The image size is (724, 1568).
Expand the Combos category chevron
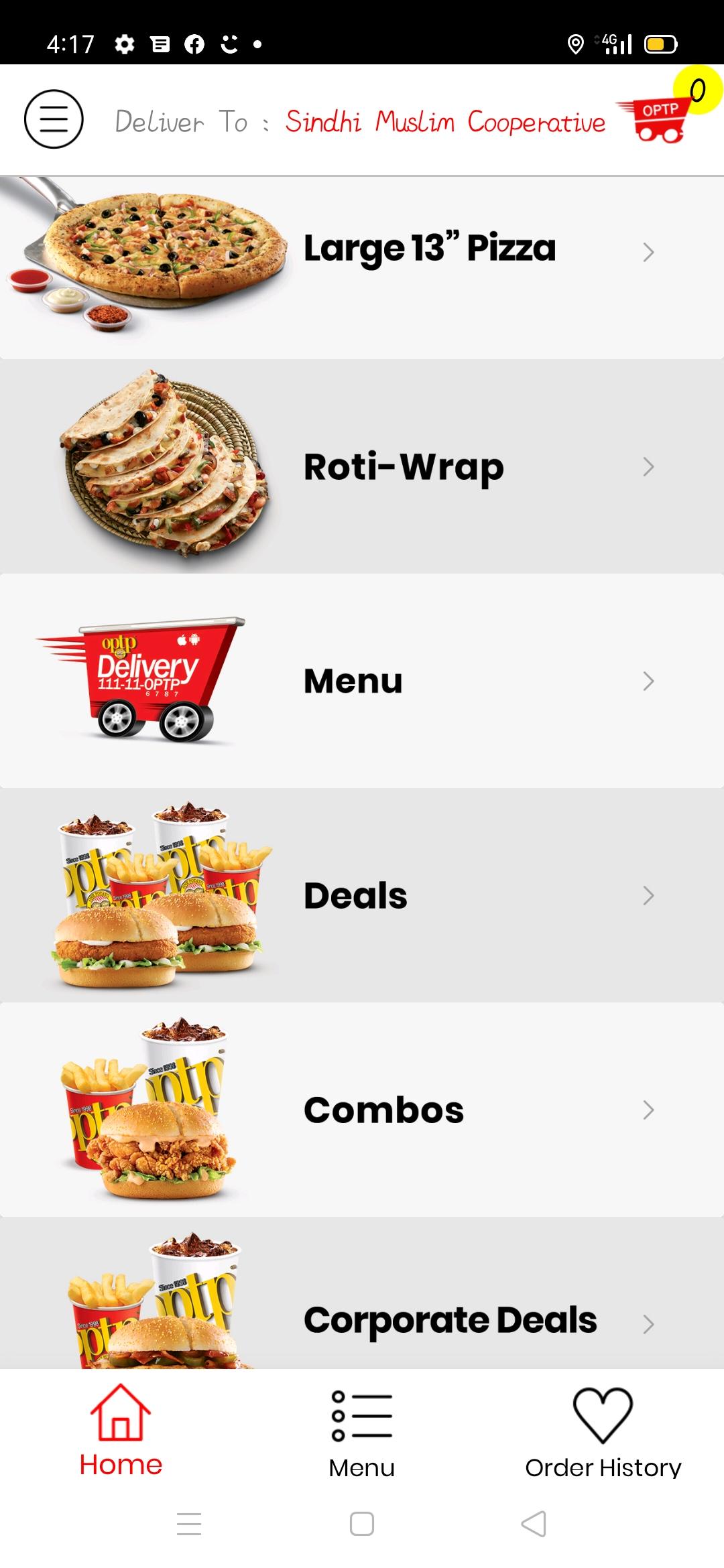point(648,1110)
